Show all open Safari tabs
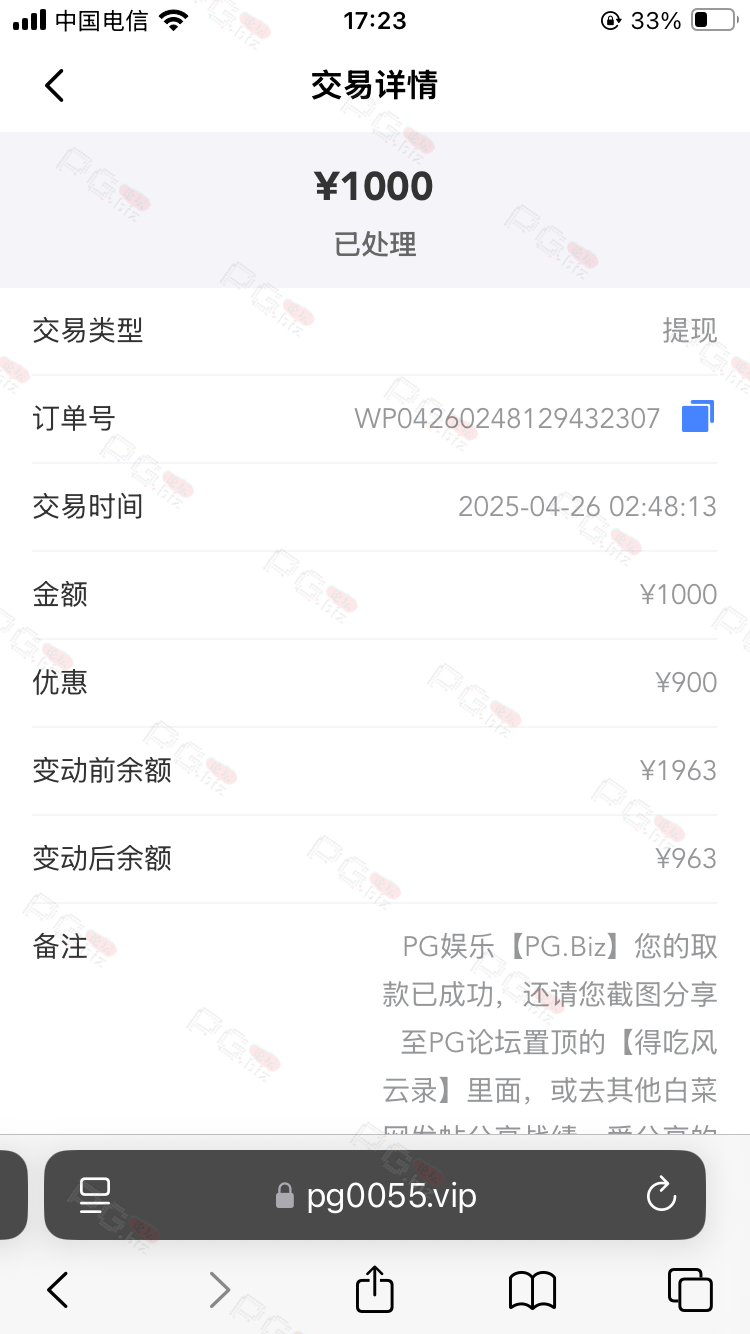 pyautogui.click(x=690, y=1290)
